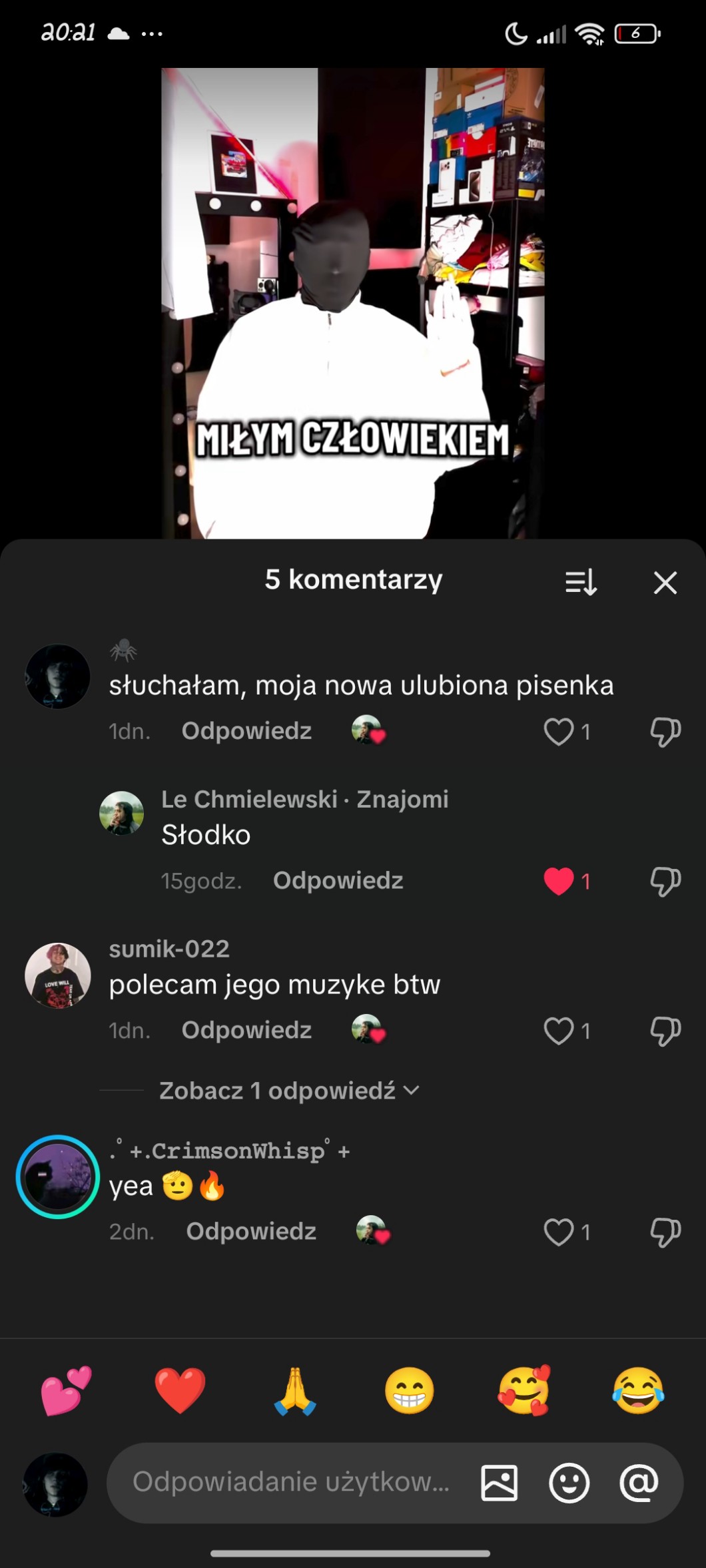Close the comments panel
The image size is (706, 1568).
coord(665,583)
